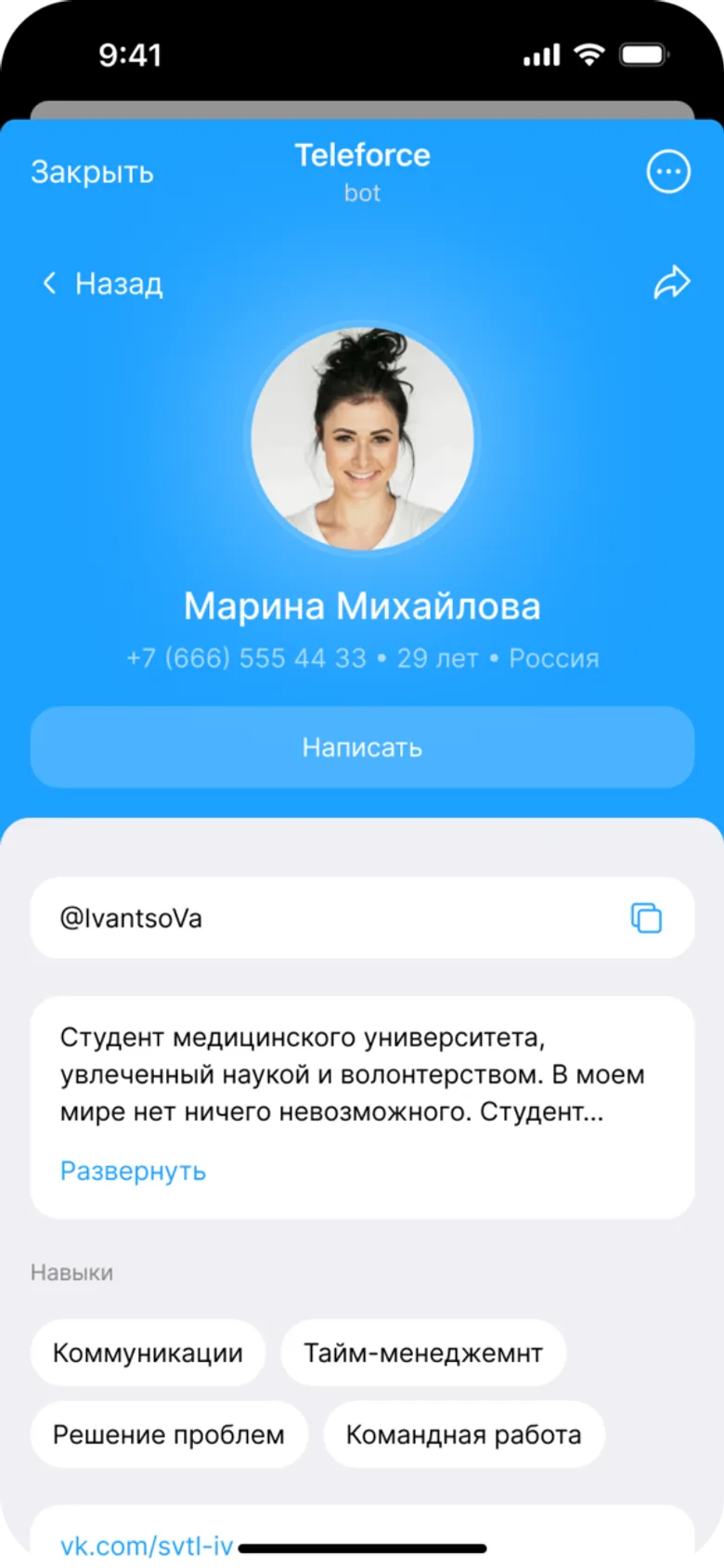
Task: Copy the @IvantsoVa username
Action: [x=646, y=917]
